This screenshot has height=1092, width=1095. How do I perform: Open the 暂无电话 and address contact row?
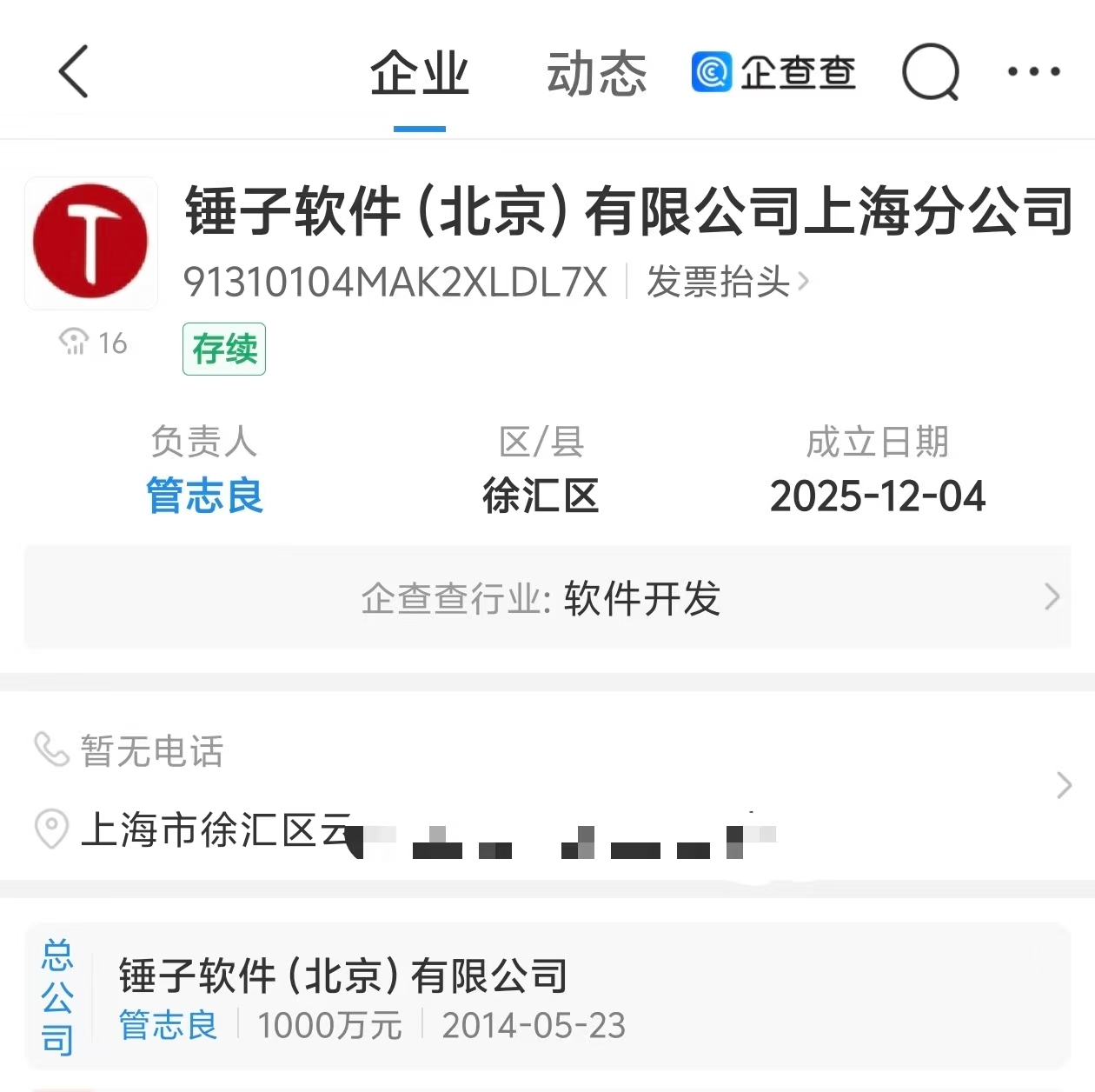(x=547, y=787)
